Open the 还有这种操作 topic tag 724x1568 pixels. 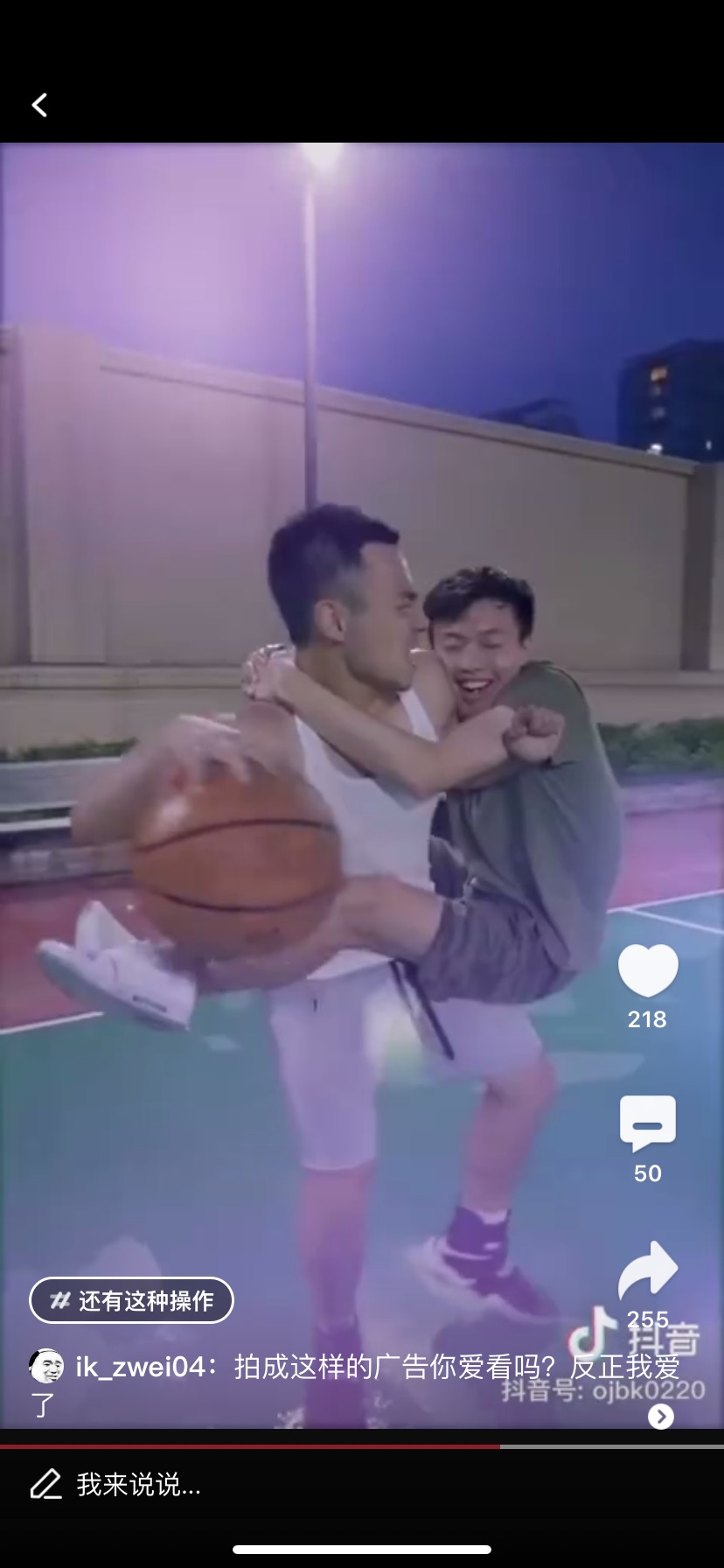point(131,1300)
